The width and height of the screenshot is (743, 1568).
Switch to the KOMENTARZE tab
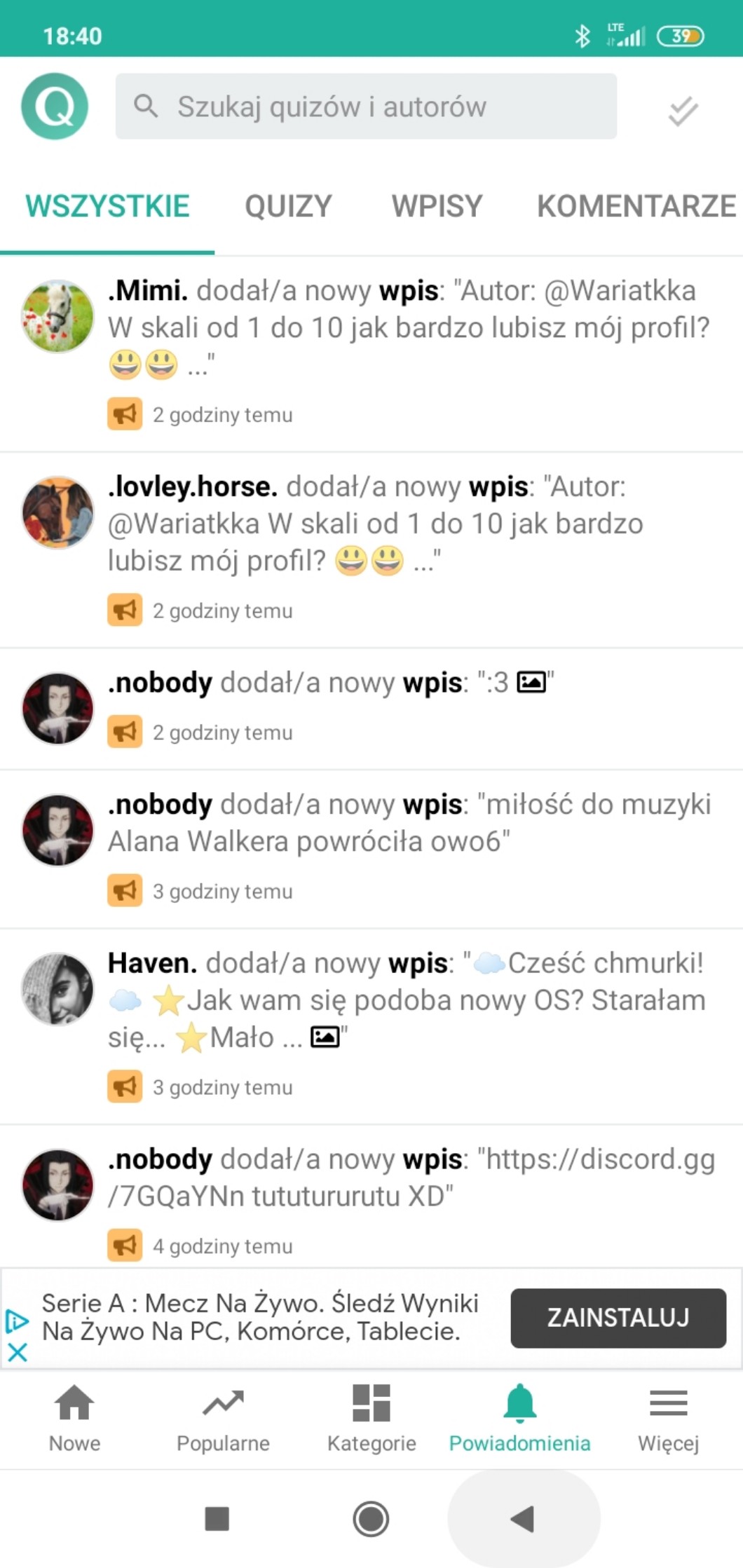636,206
